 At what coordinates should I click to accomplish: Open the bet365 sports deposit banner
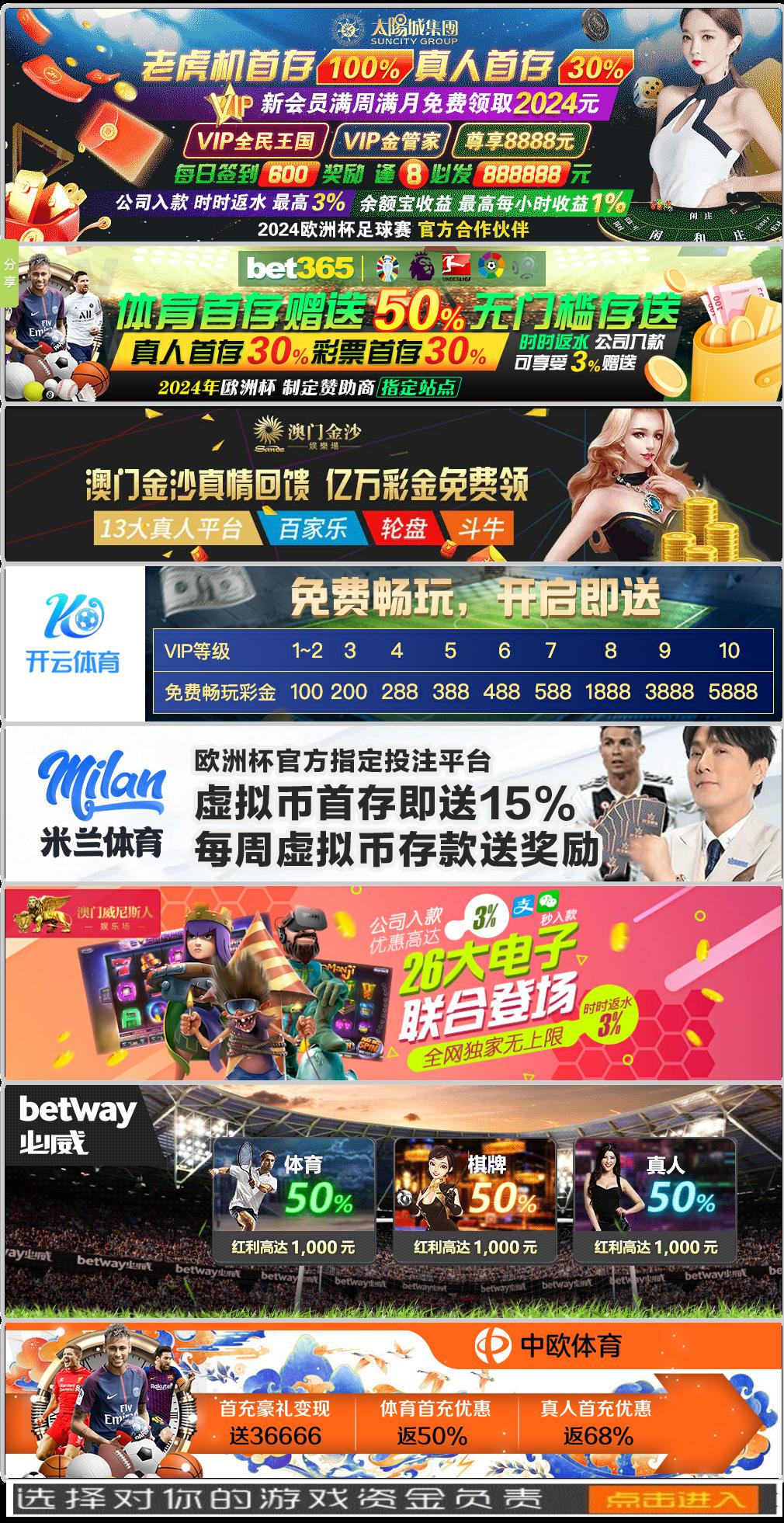point(392,323)
